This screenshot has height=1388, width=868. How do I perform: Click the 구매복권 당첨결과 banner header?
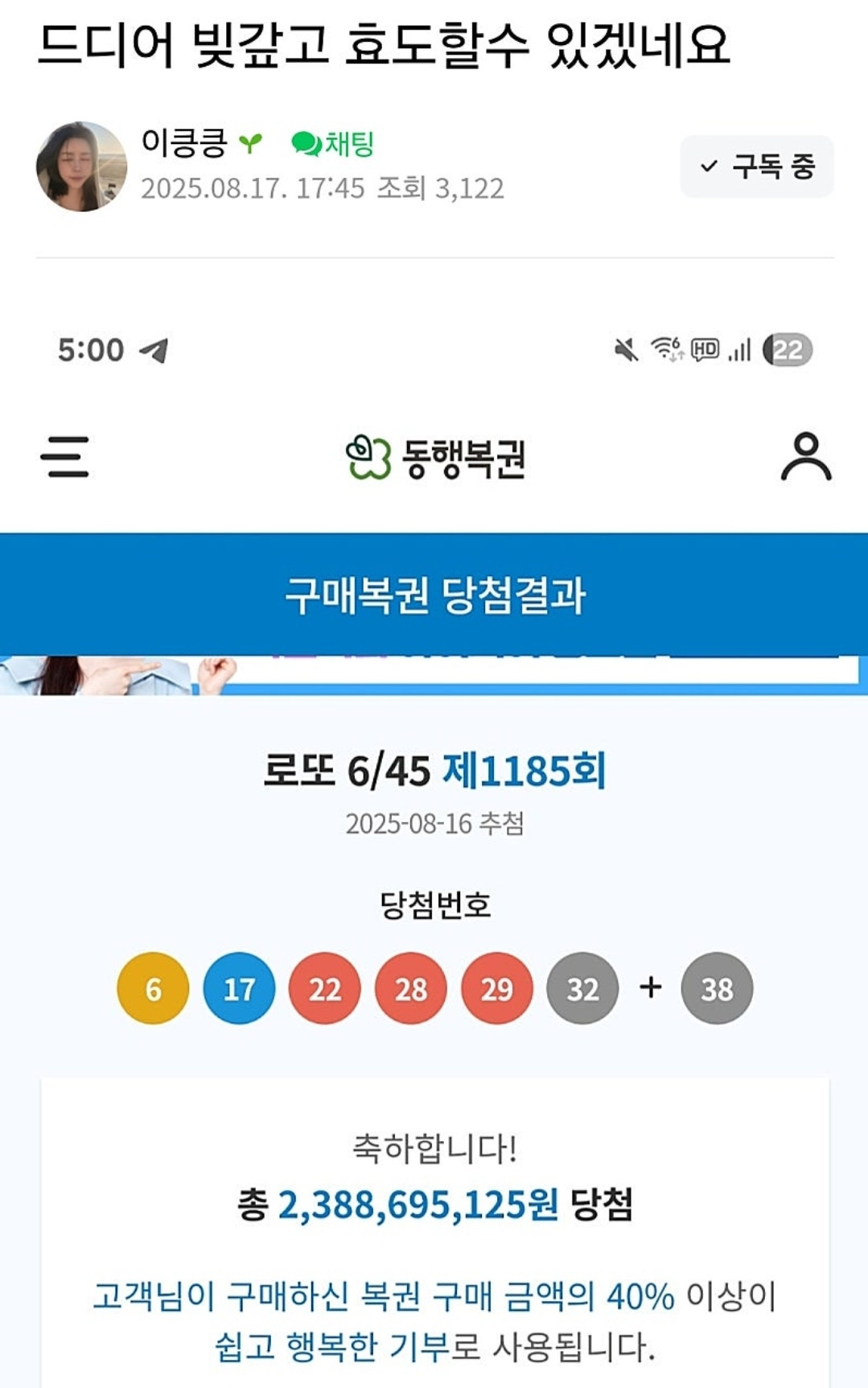pos(434,595)
